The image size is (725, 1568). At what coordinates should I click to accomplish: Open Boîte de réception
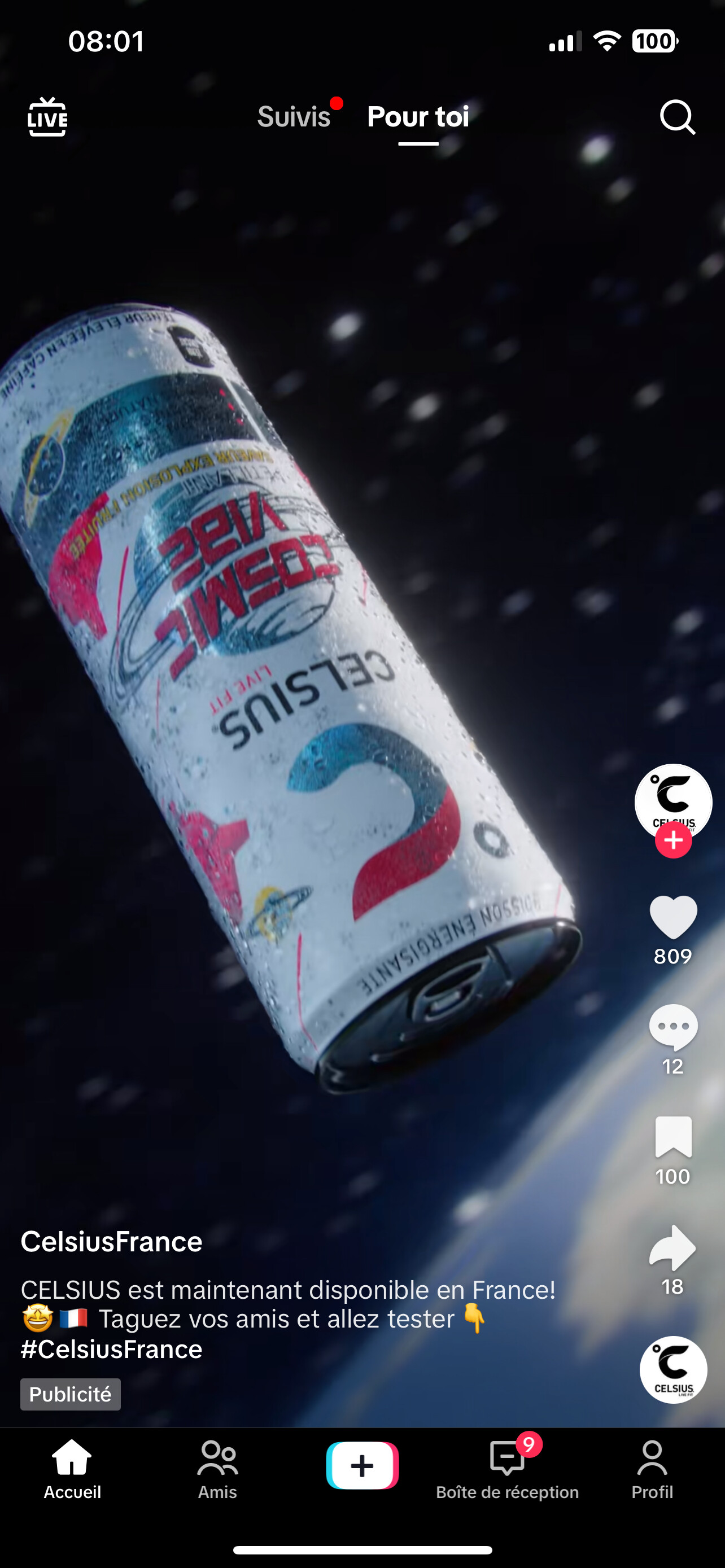(507, 1469)
